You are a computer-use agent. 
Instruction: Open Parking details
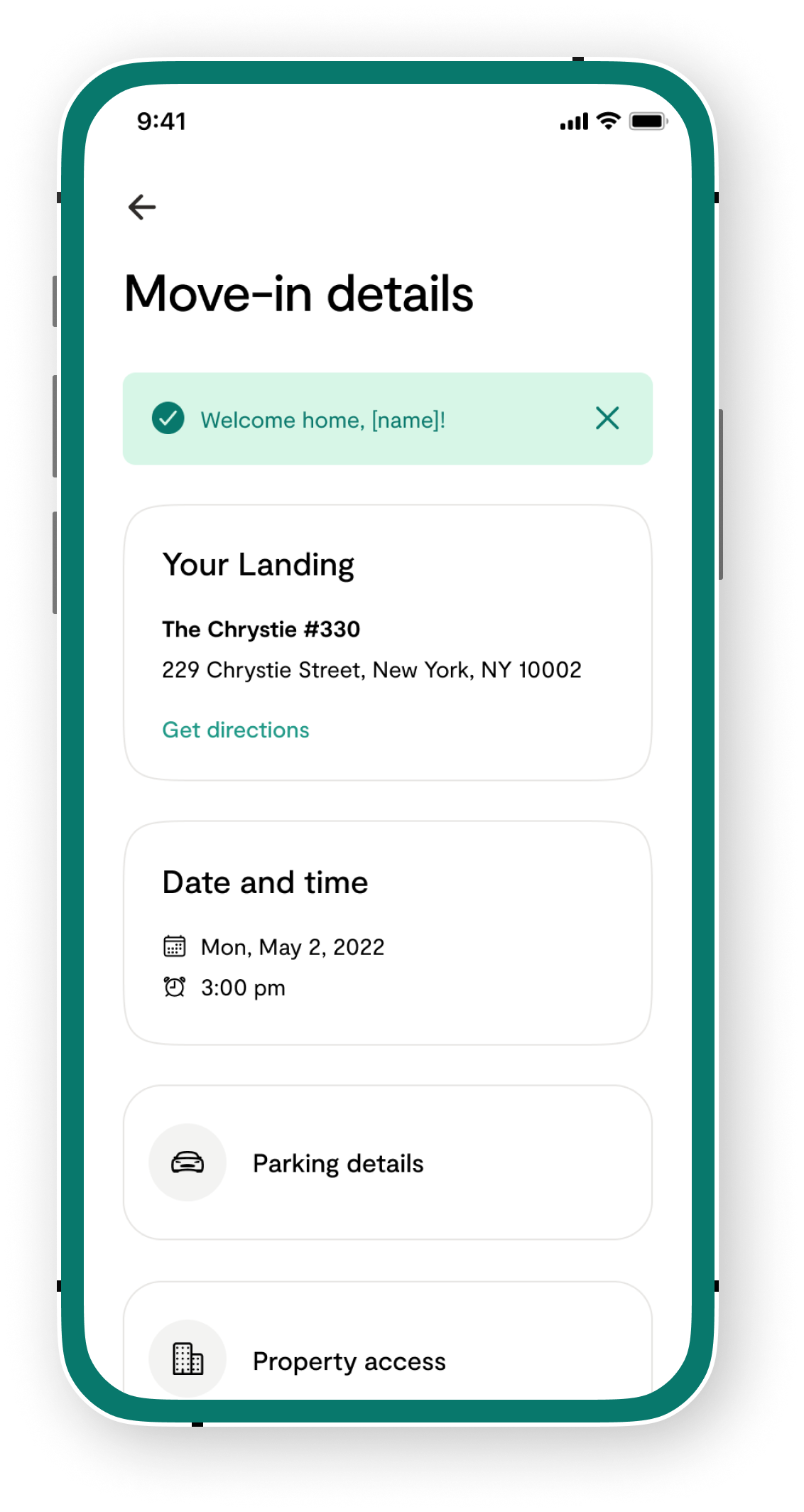pyautogui.click(x=388, y=1162)
